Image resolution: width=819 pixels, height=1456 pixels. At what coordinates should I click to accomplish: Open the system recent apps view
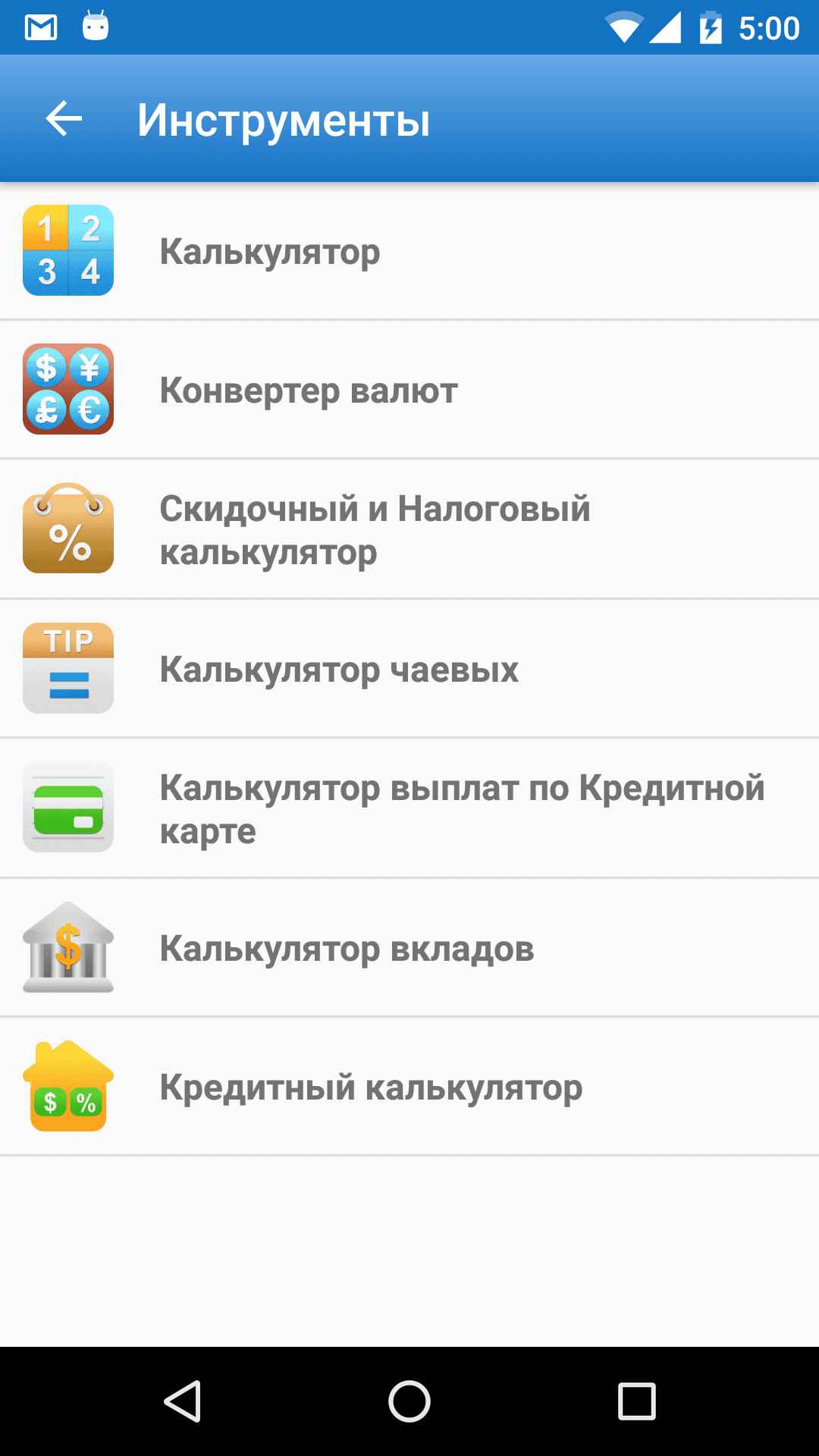[x=636, y=1401]
